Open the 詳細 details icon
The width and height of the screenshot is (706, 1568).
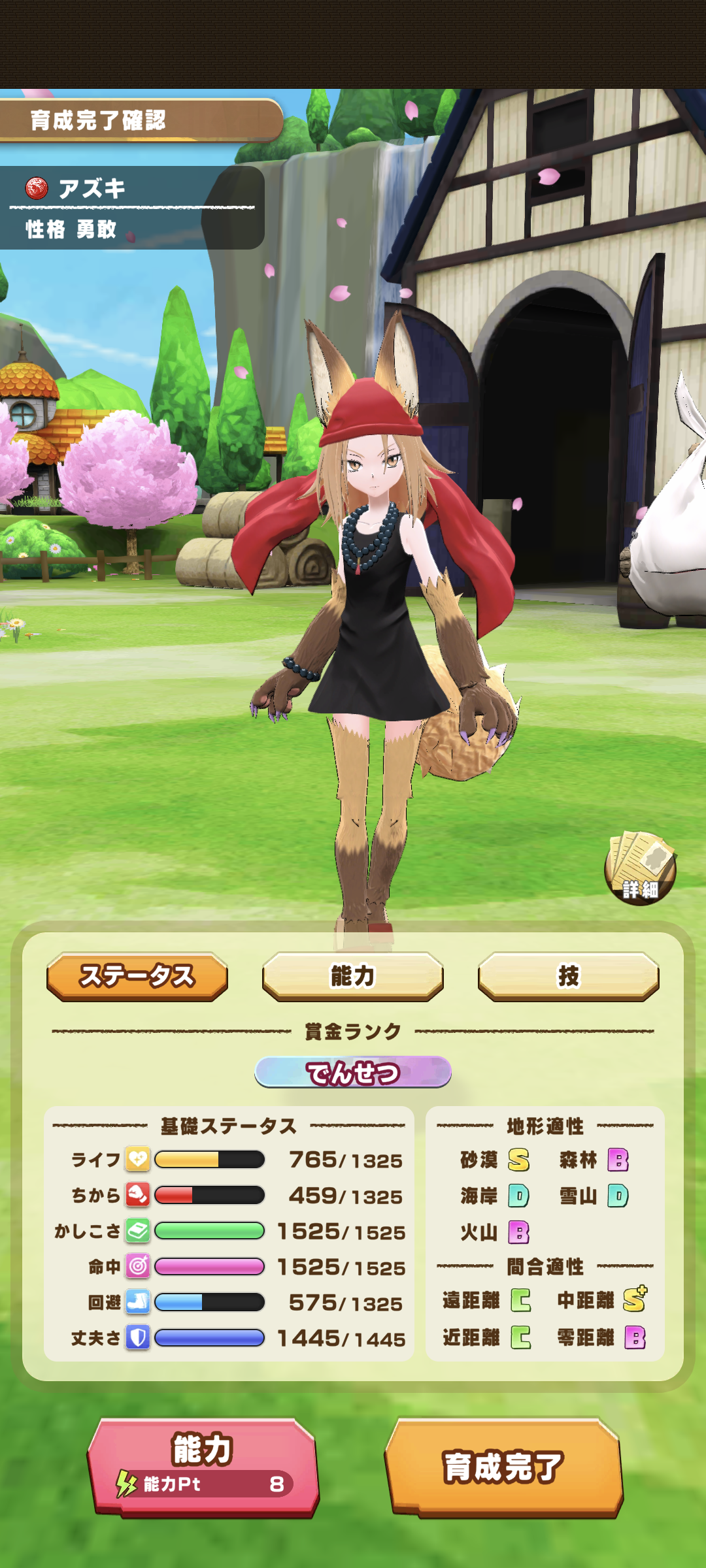[x=640, y=868]
